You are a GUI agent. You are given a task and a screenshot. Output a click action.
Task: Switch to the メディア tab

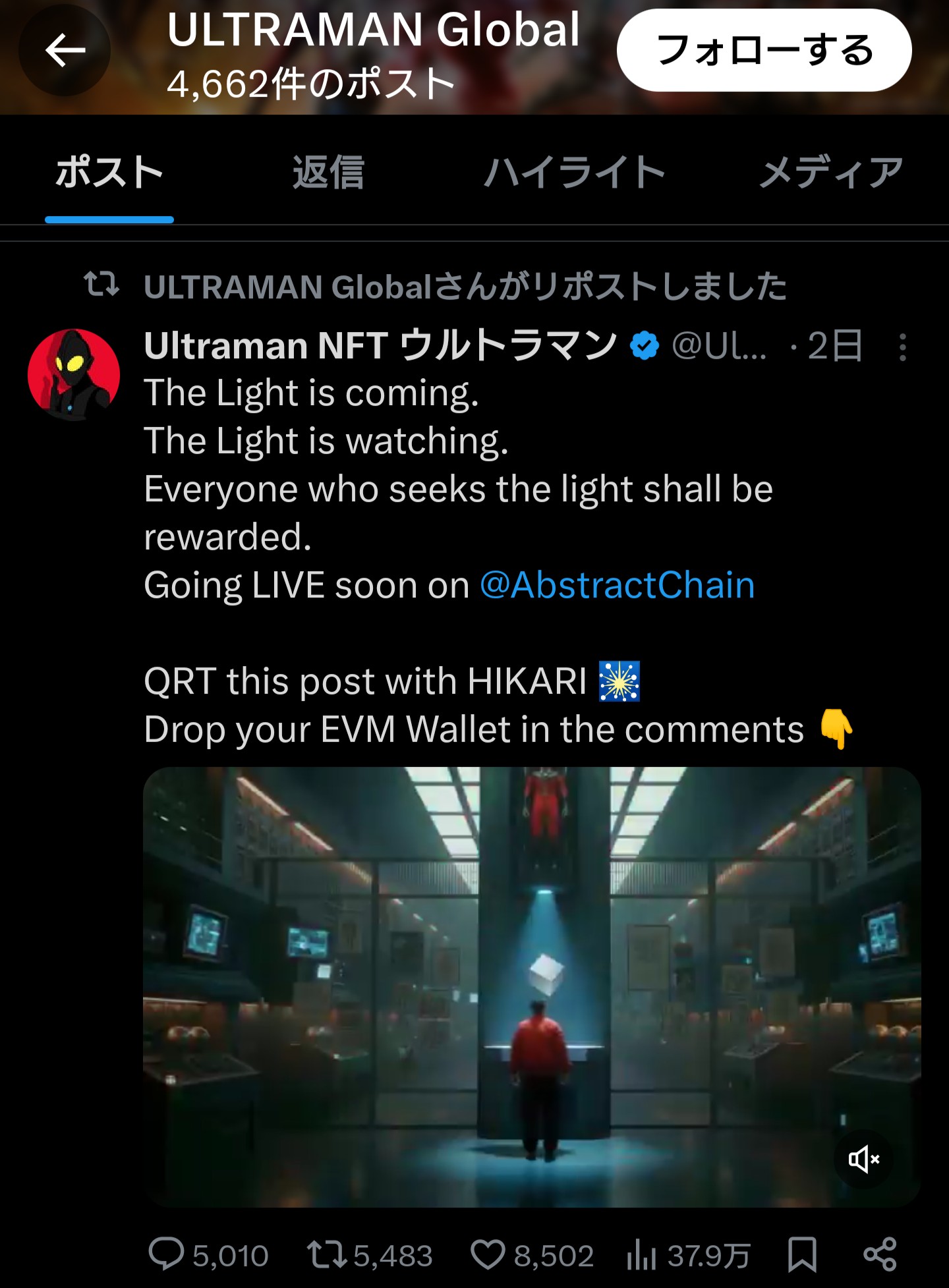831,173
